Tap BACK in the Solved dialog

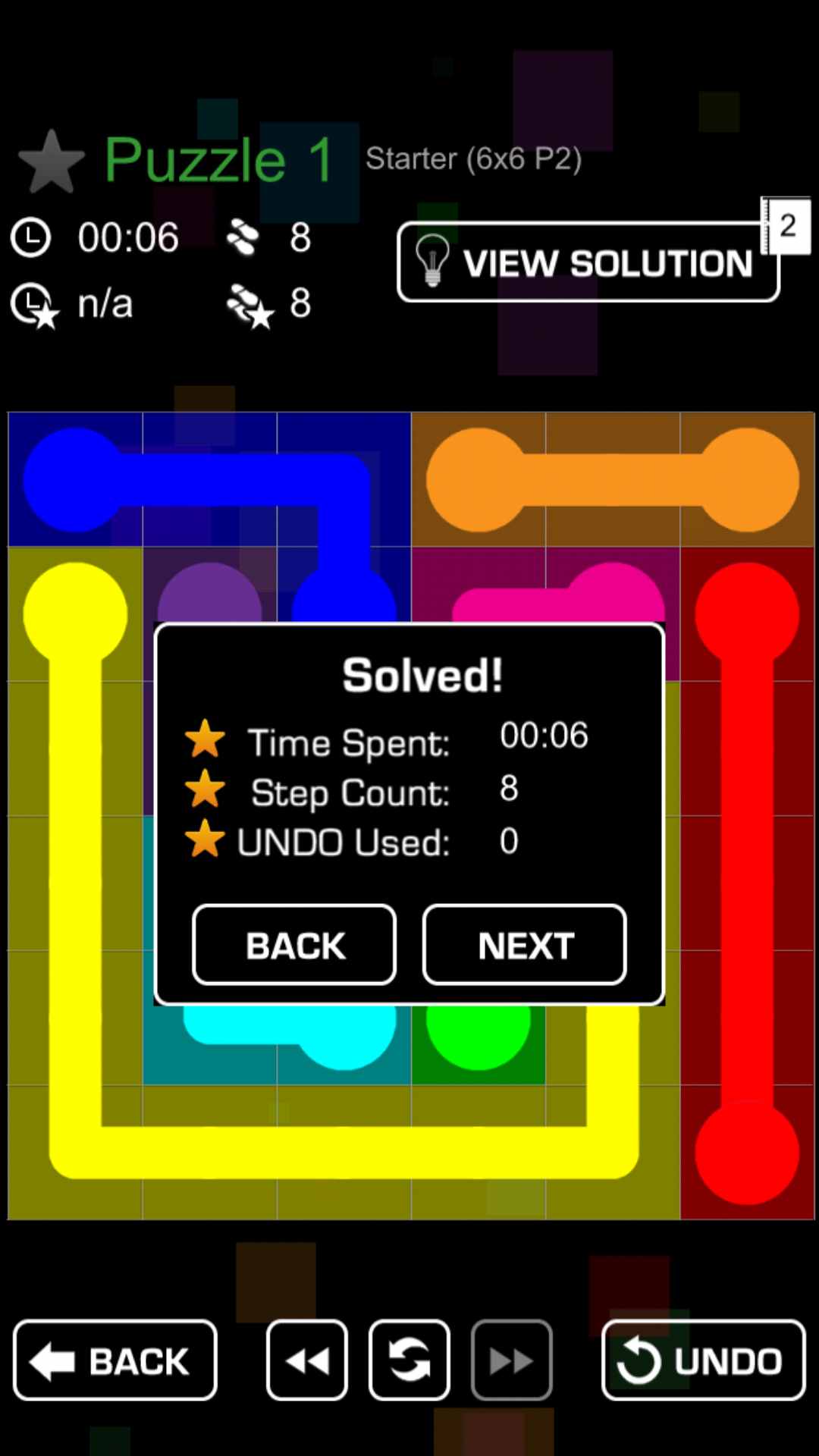pos(294,945)
